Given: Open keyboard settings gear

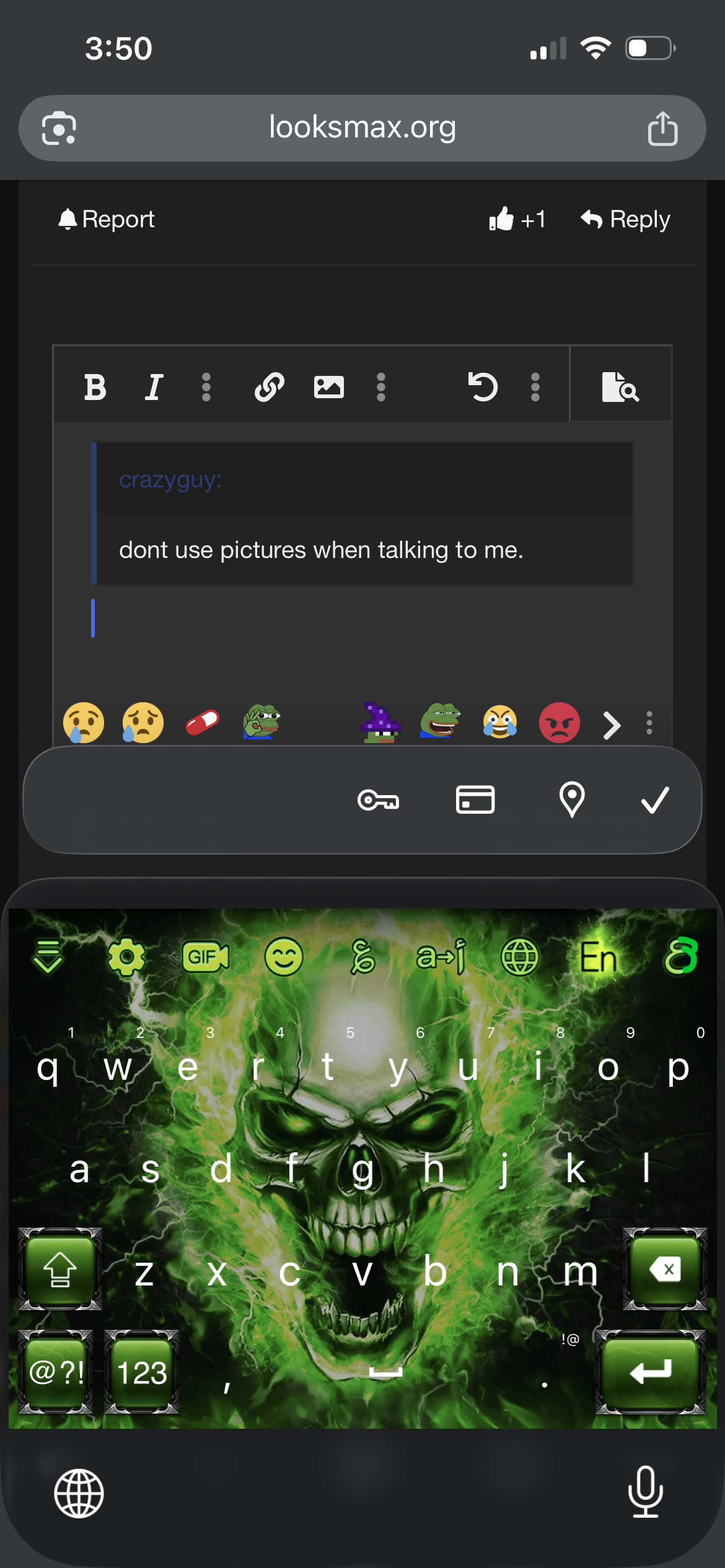Looking at the screenshot, I should pyautogui.click(x=126, y=957).
